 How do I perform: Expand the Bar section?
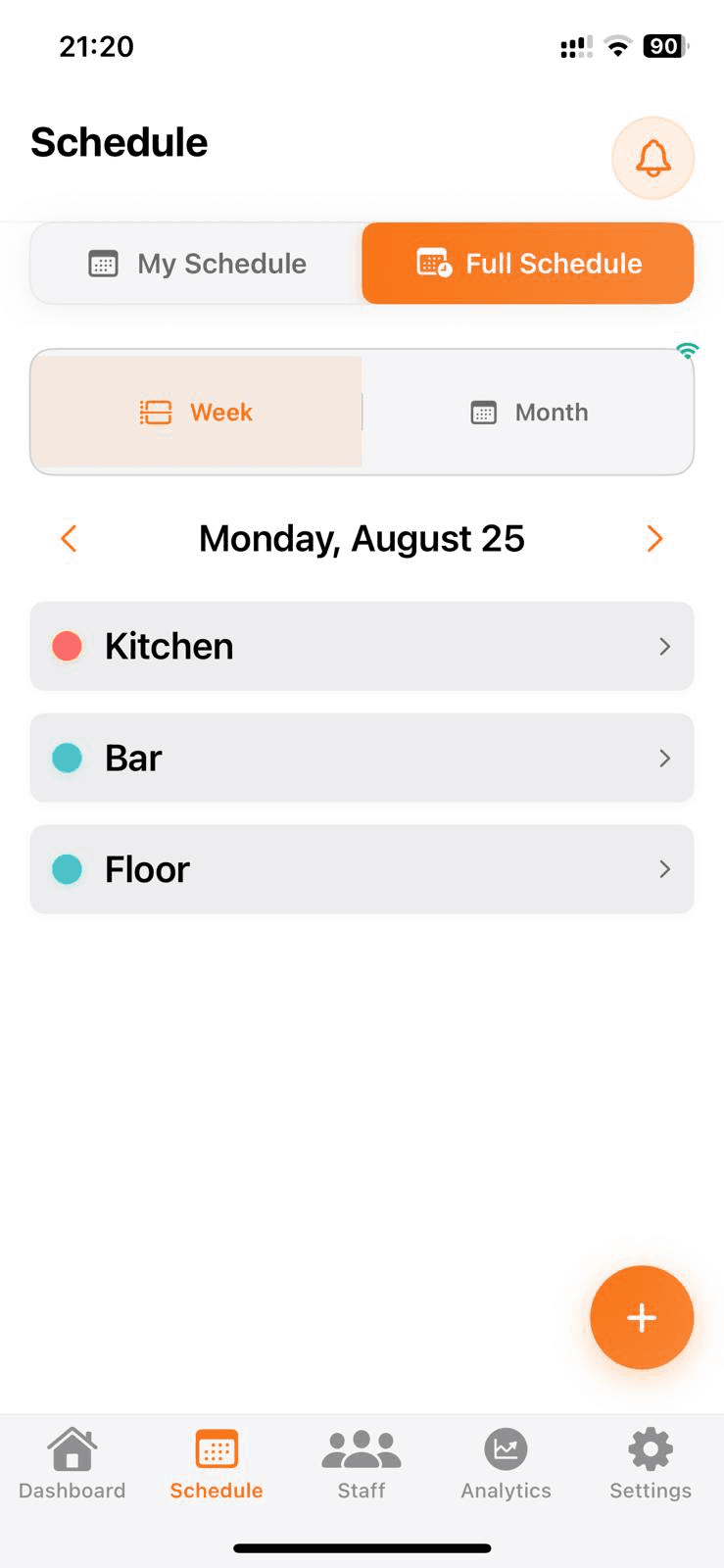(362, 759)
